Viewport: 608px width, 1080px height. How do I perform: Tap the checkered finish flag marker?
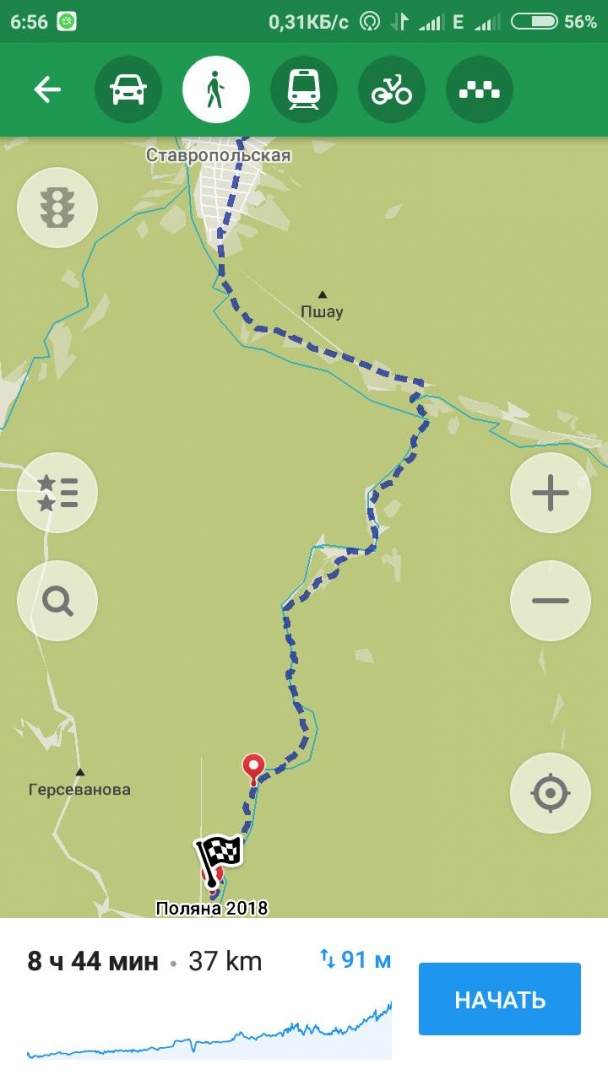click(x=220, y=853)
